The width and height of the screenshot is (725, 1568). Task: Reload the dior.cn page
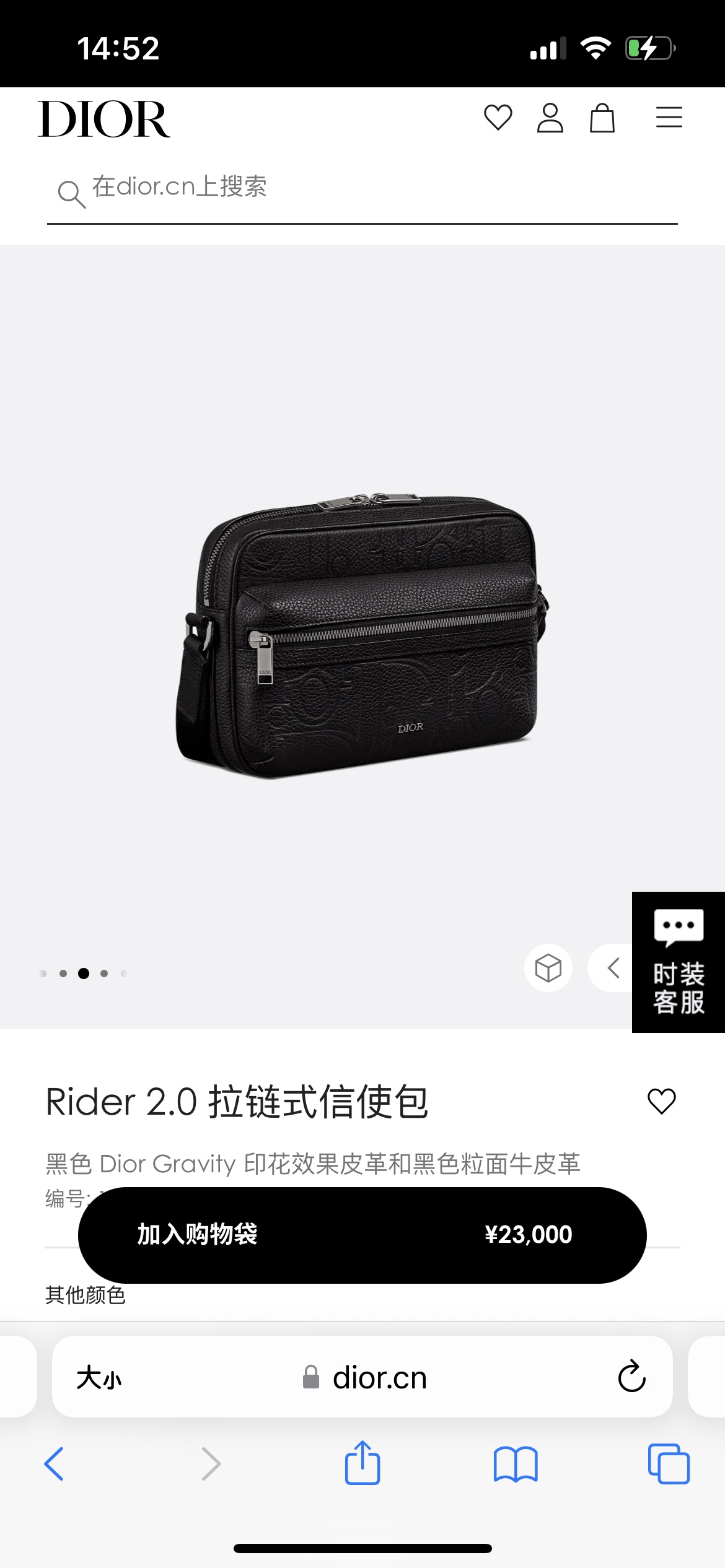[631, 1377]
